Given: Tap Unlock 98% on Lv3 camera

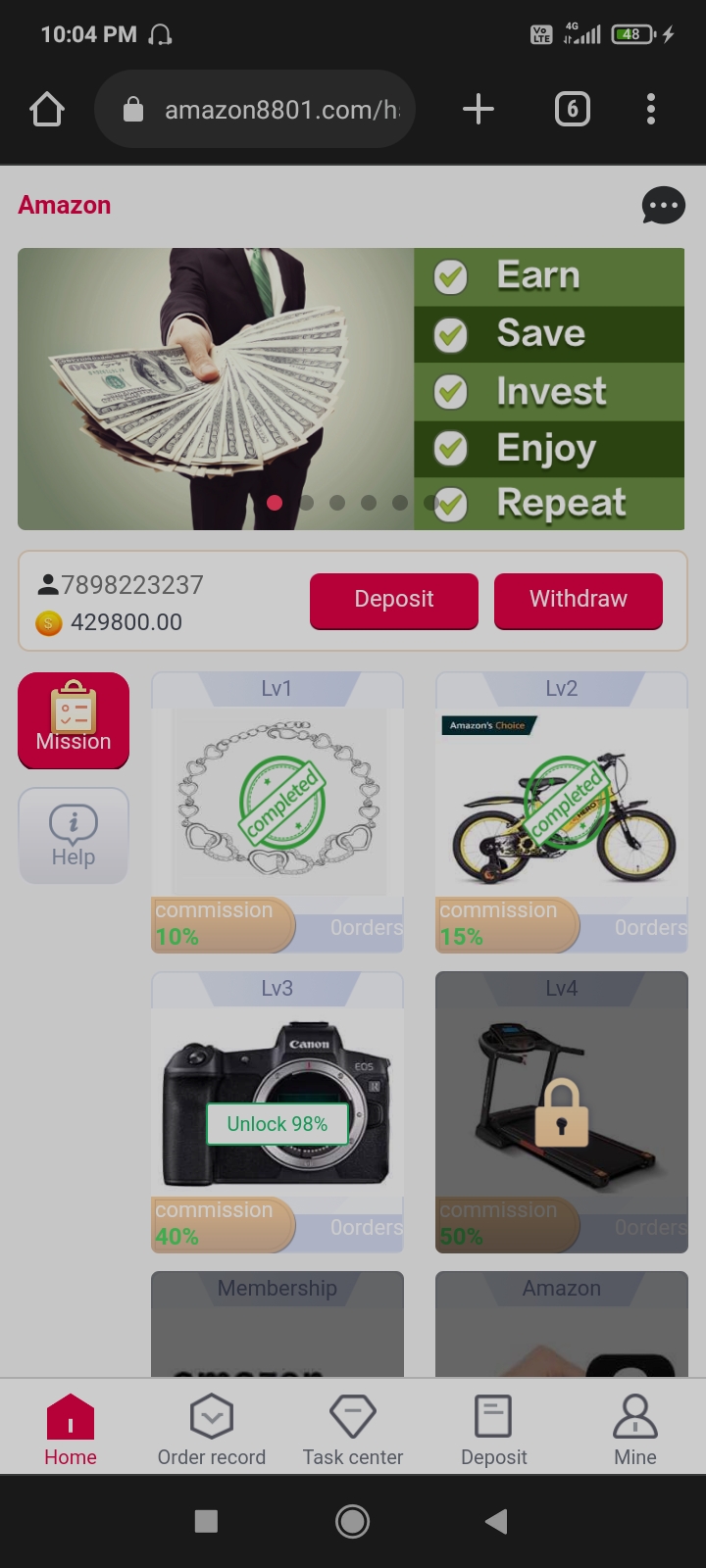Looking at the screenshot, I should 277,1124.
